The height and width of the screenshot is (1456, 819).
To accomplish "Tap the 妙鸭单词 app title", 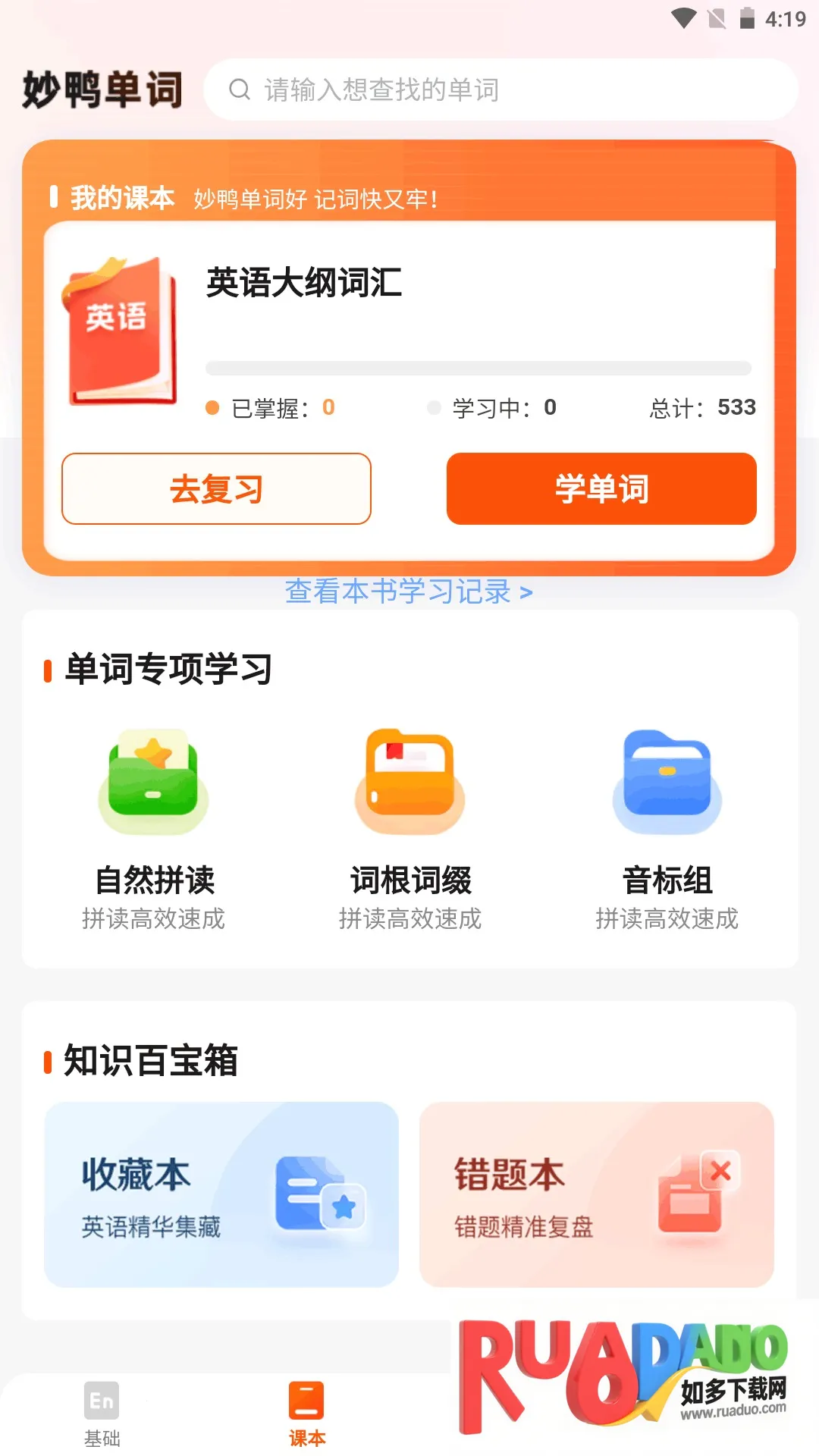I will click(103, 87).
